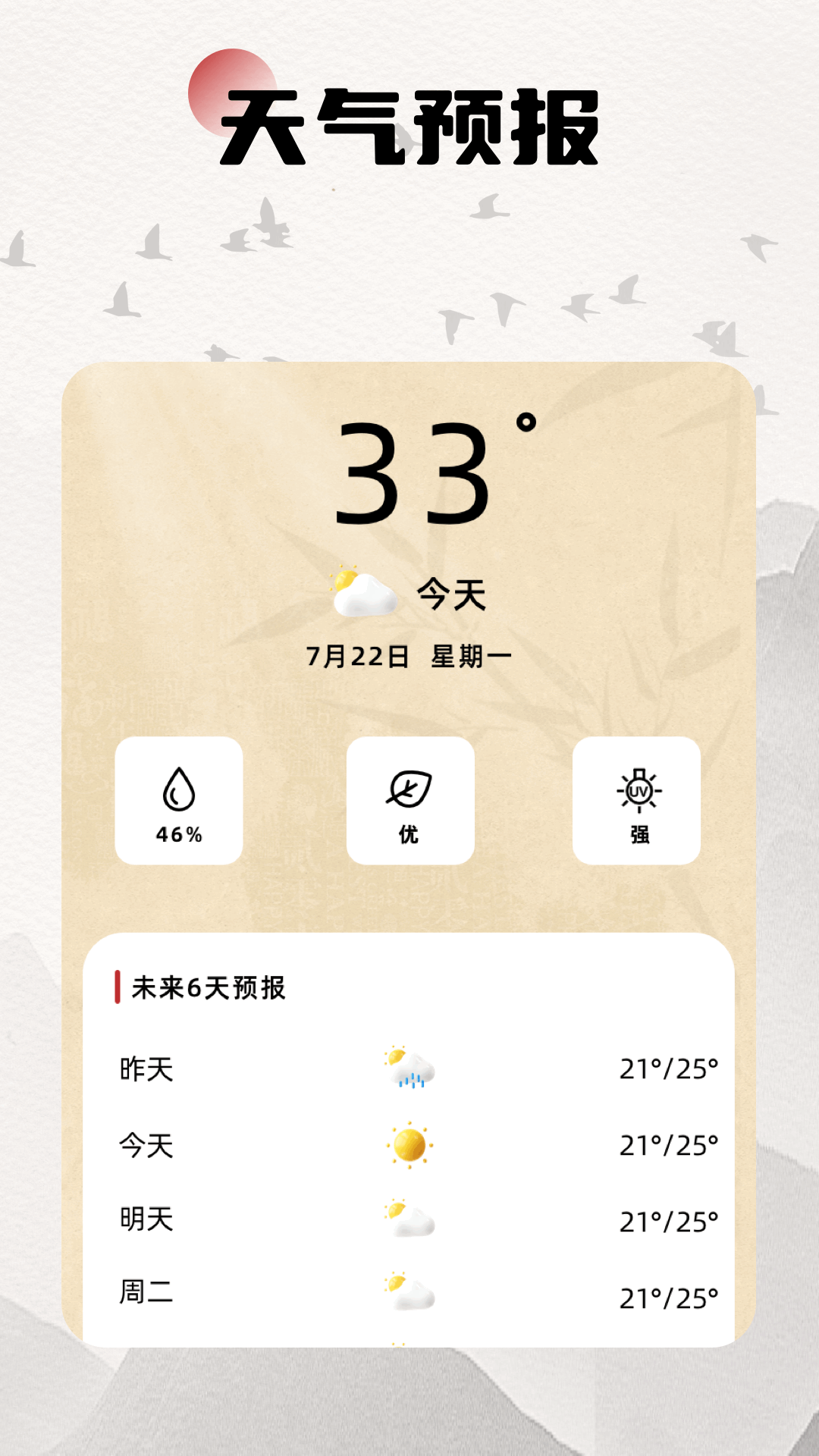This screenshot has width=819, height=1456.
Task: Select the 21°/25° reading for 明天
Action: [671, 1219]
